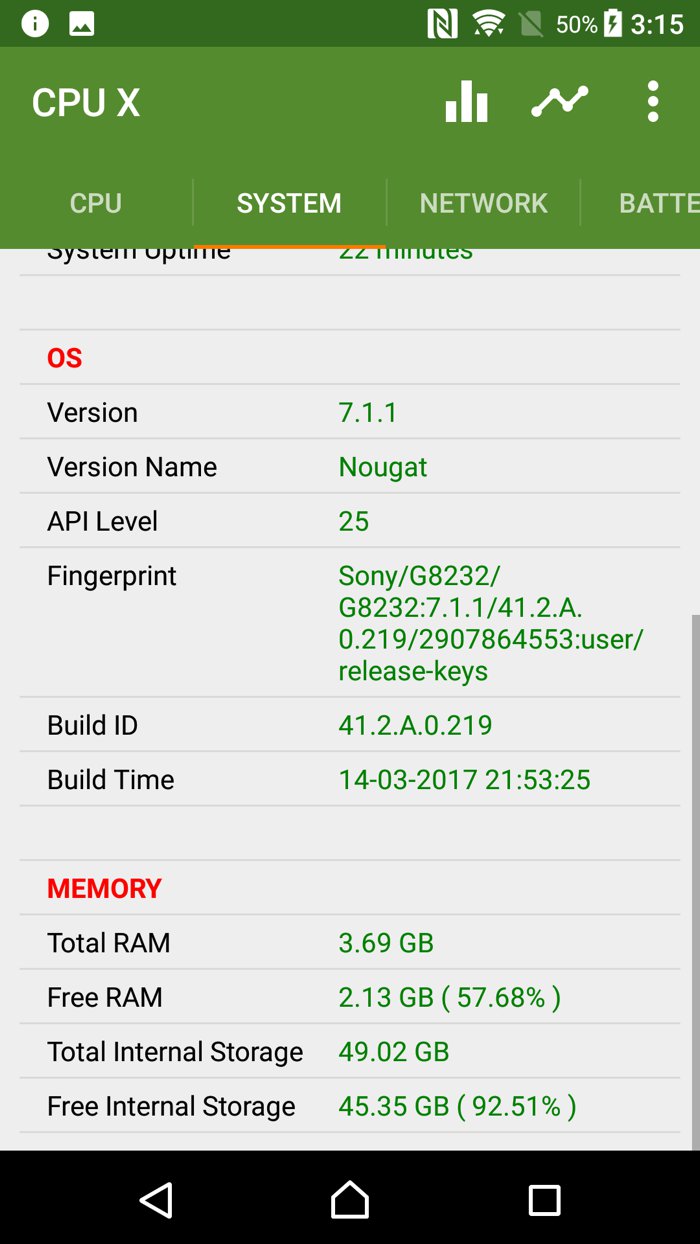Open the overflow menu
This screenshot has height=1244, width=700.
(653, 102)
